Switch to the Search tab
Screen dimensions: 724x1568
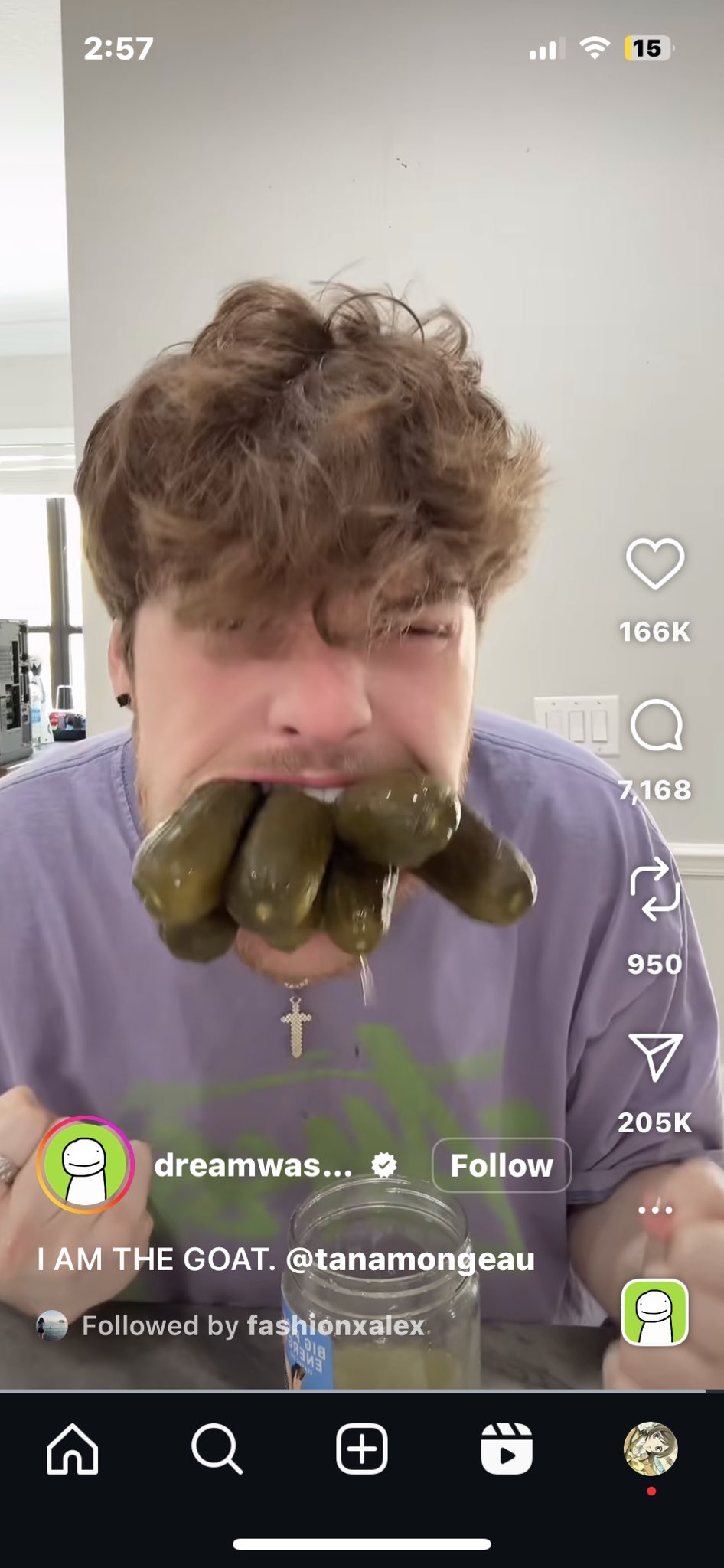point(217,1449)
